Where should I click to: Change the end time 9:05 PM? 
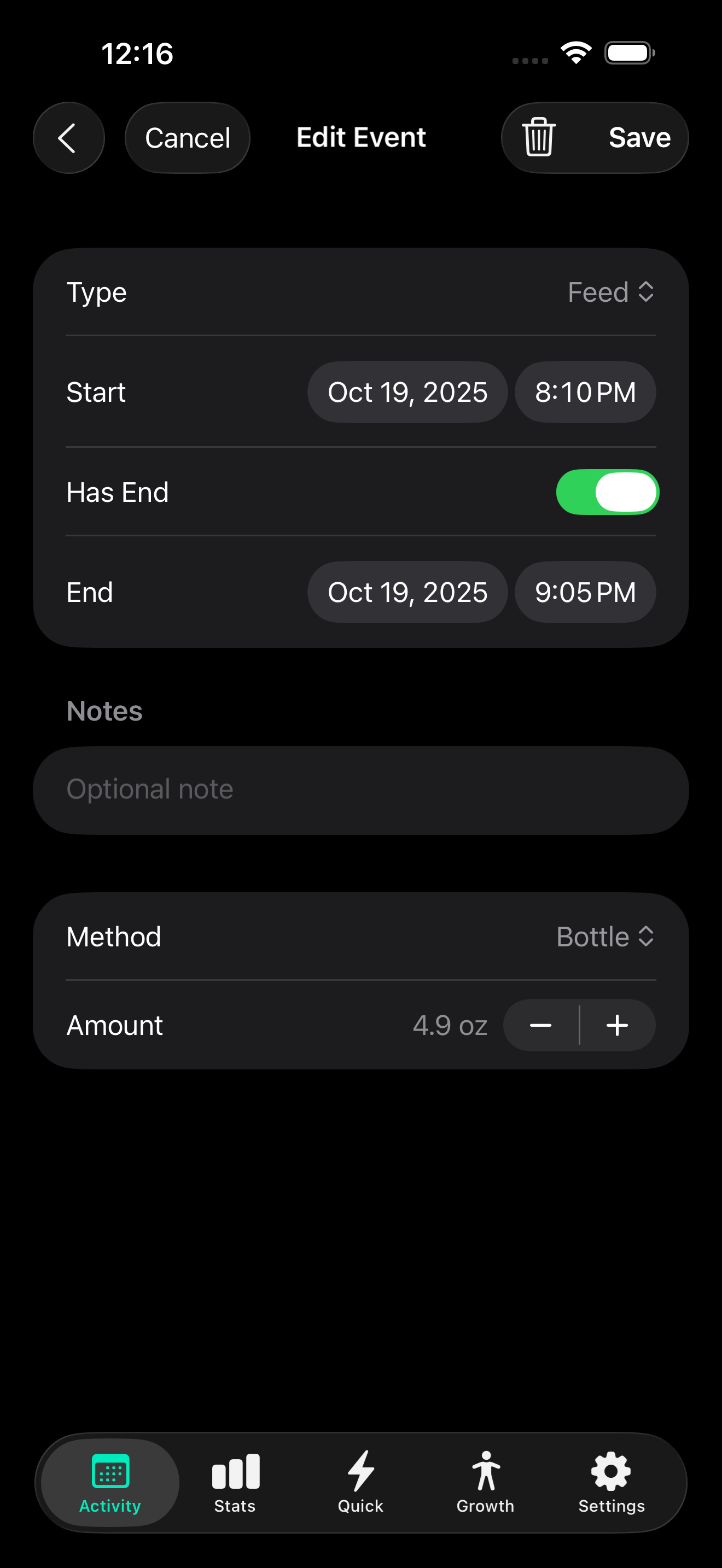pyautogui.click(x=584, y=592)
